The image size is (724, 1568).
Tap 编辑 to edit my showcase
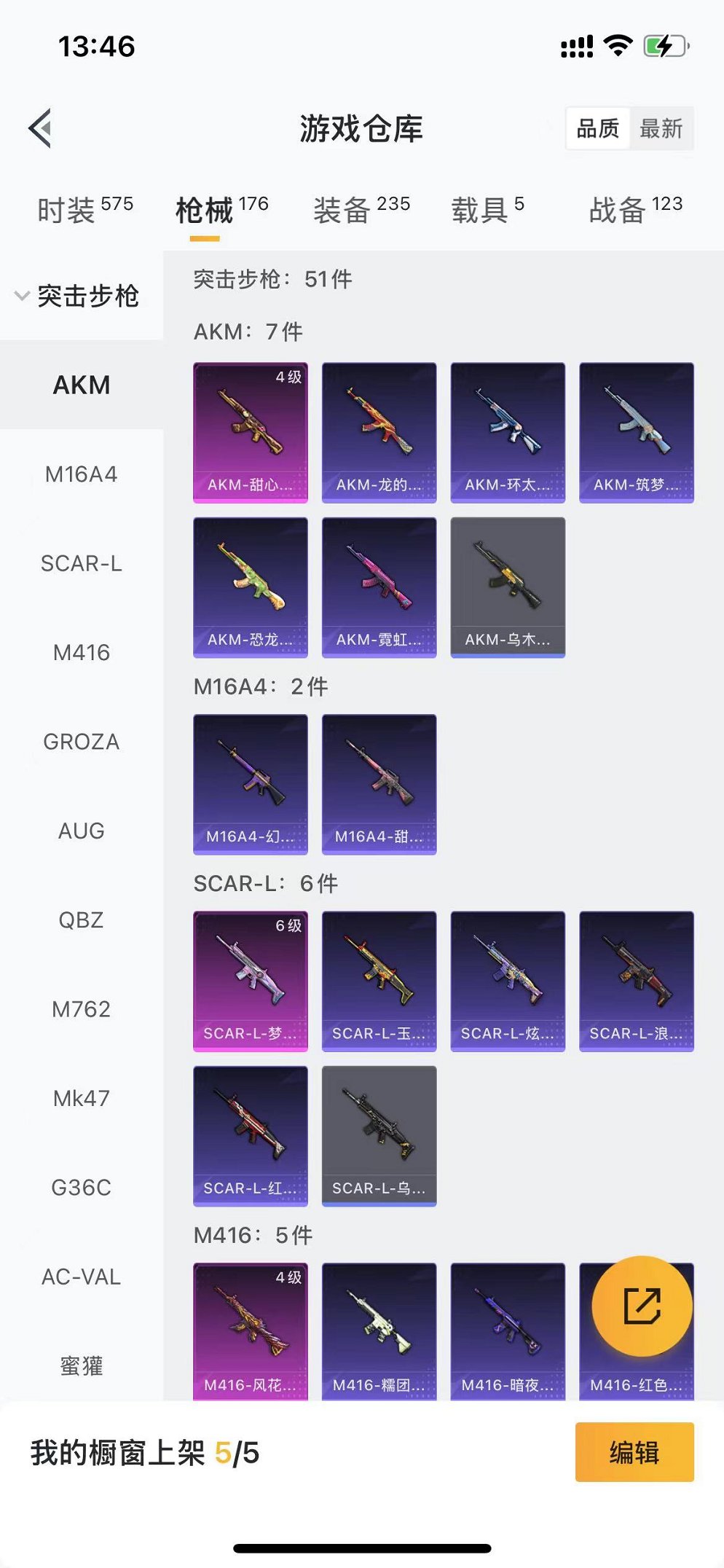[634, 1452]
